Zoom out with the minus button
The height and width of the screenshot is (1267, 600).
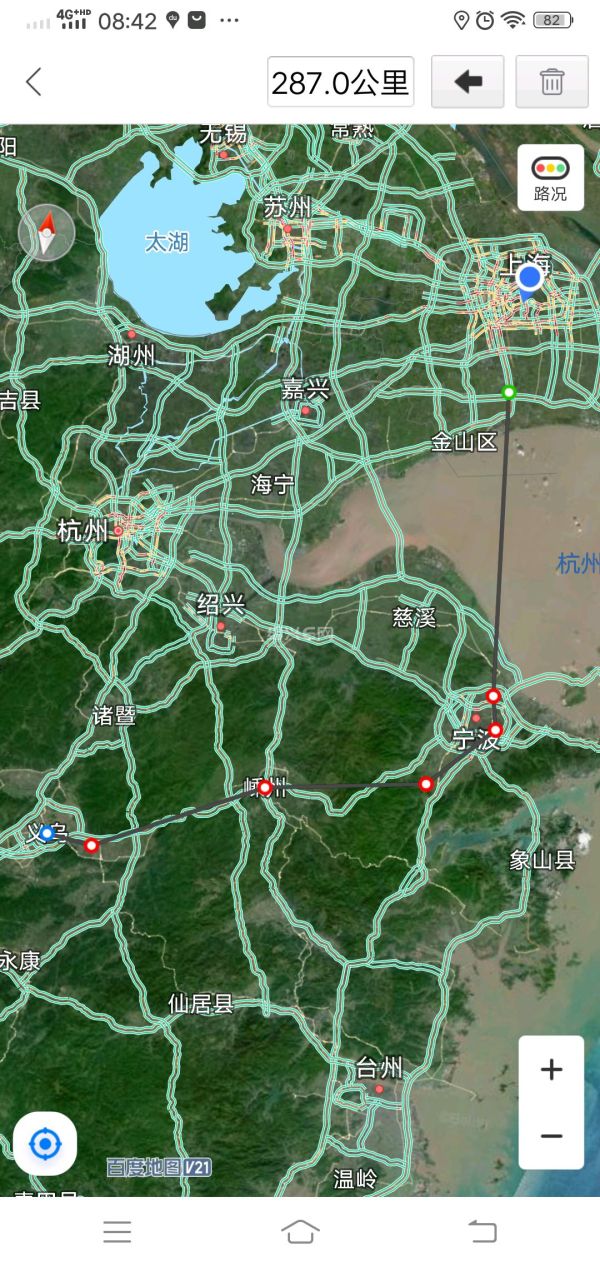click(551, 1136)
